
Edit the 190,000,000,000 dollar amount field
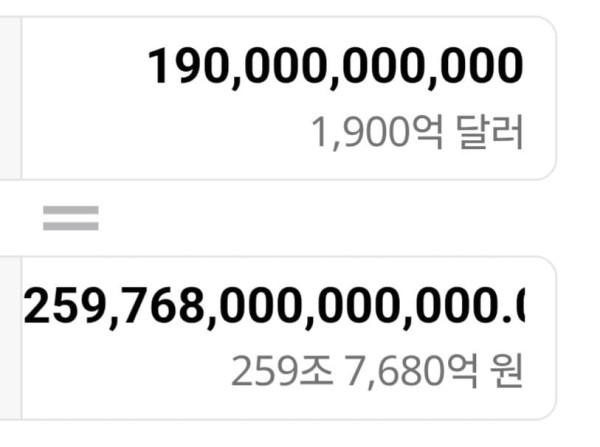coord(289,98)
